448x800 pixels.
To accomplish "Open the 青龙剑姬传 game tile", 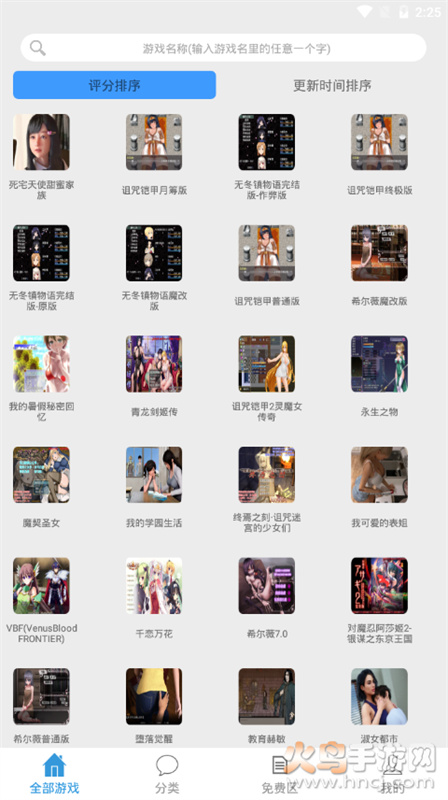I will (x=154, y=377).
